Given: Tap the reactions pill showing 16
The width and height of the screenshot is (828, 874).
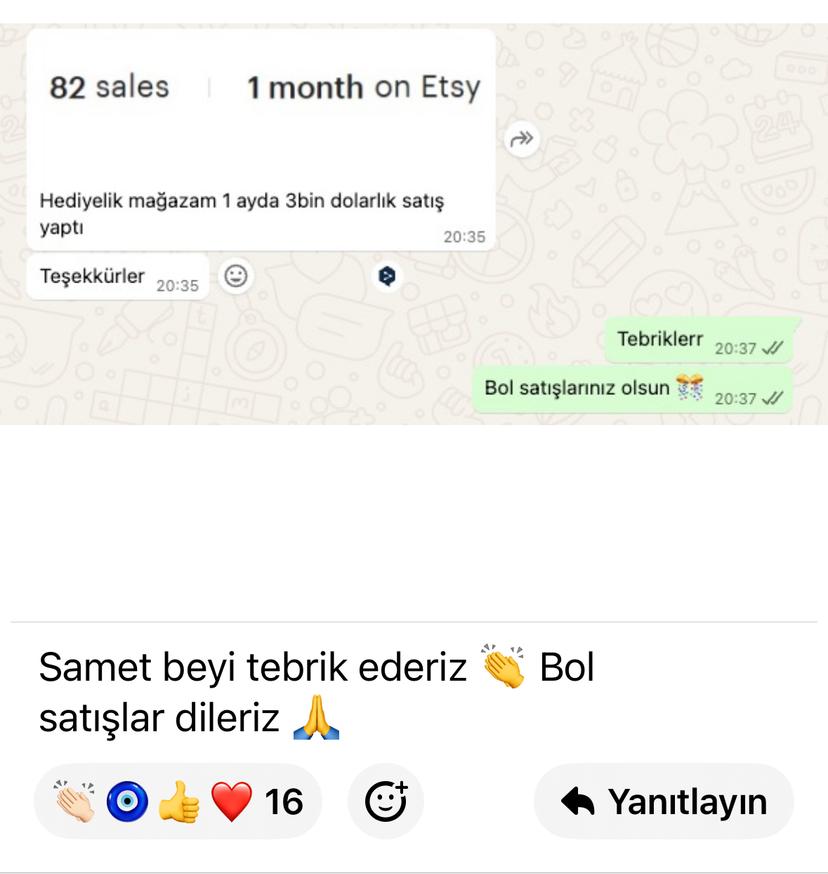Looking at the screenshot, I should point(178,801).
